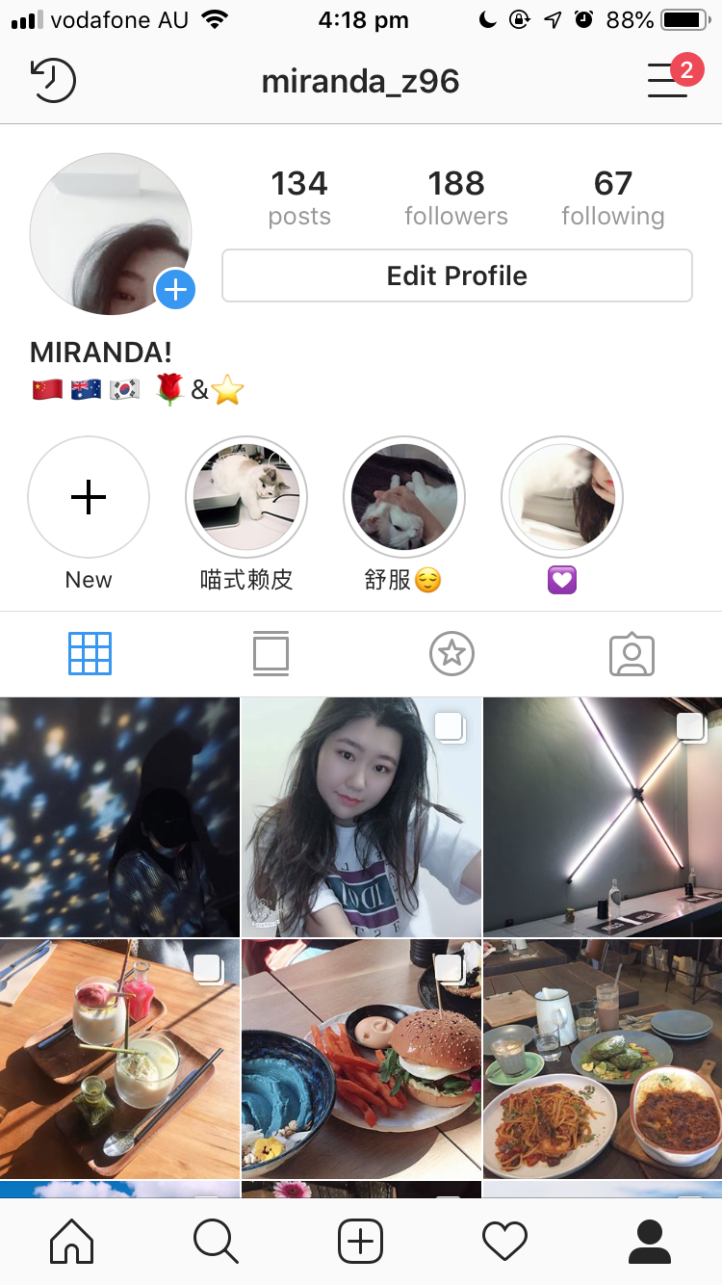Create a new post with plus tab
Screen dimensions: 722x1285
tap(360, 1241)
